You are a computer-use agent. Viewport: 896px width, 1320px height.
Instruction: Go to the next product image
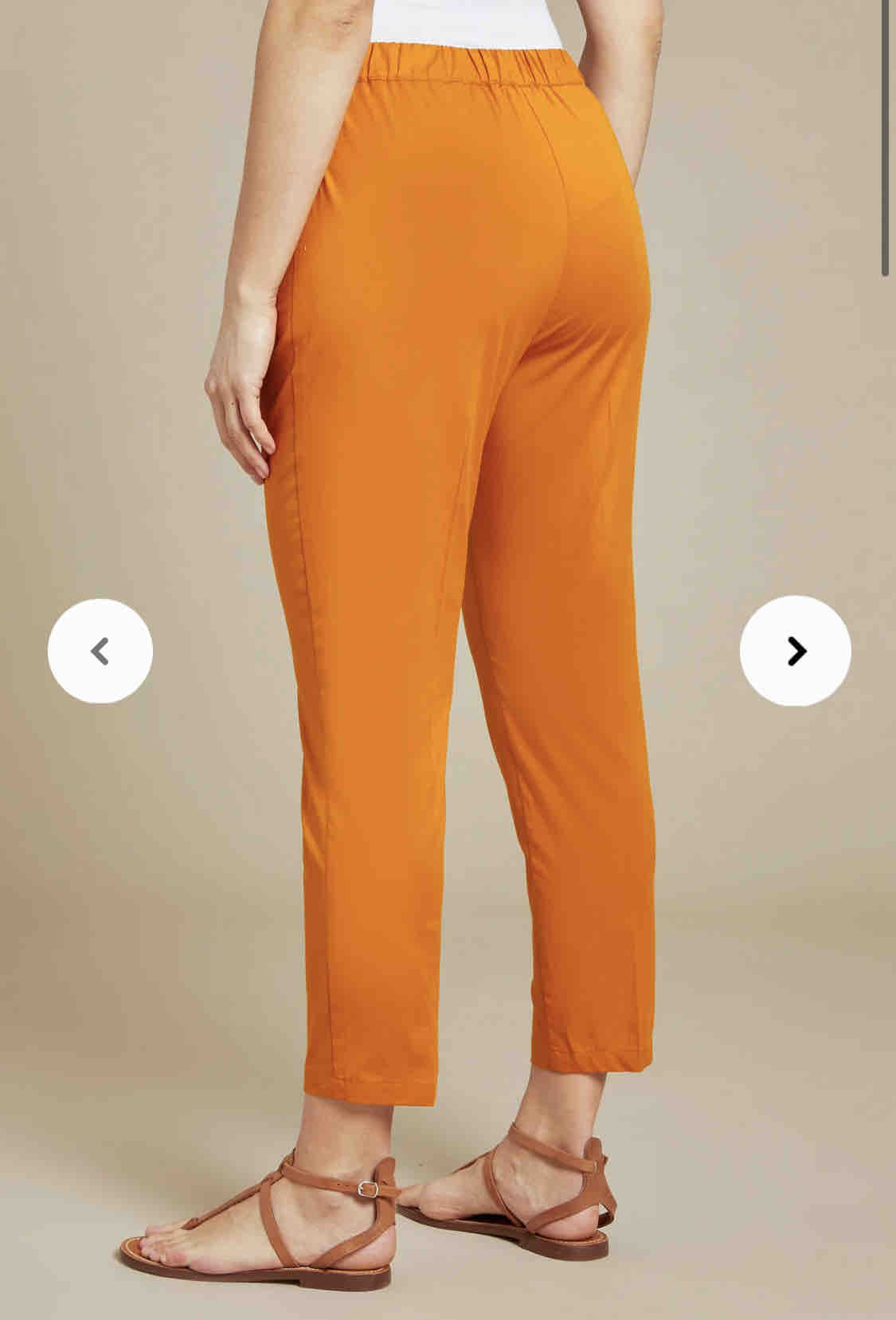pyautogui.click(x=795, y=651)
